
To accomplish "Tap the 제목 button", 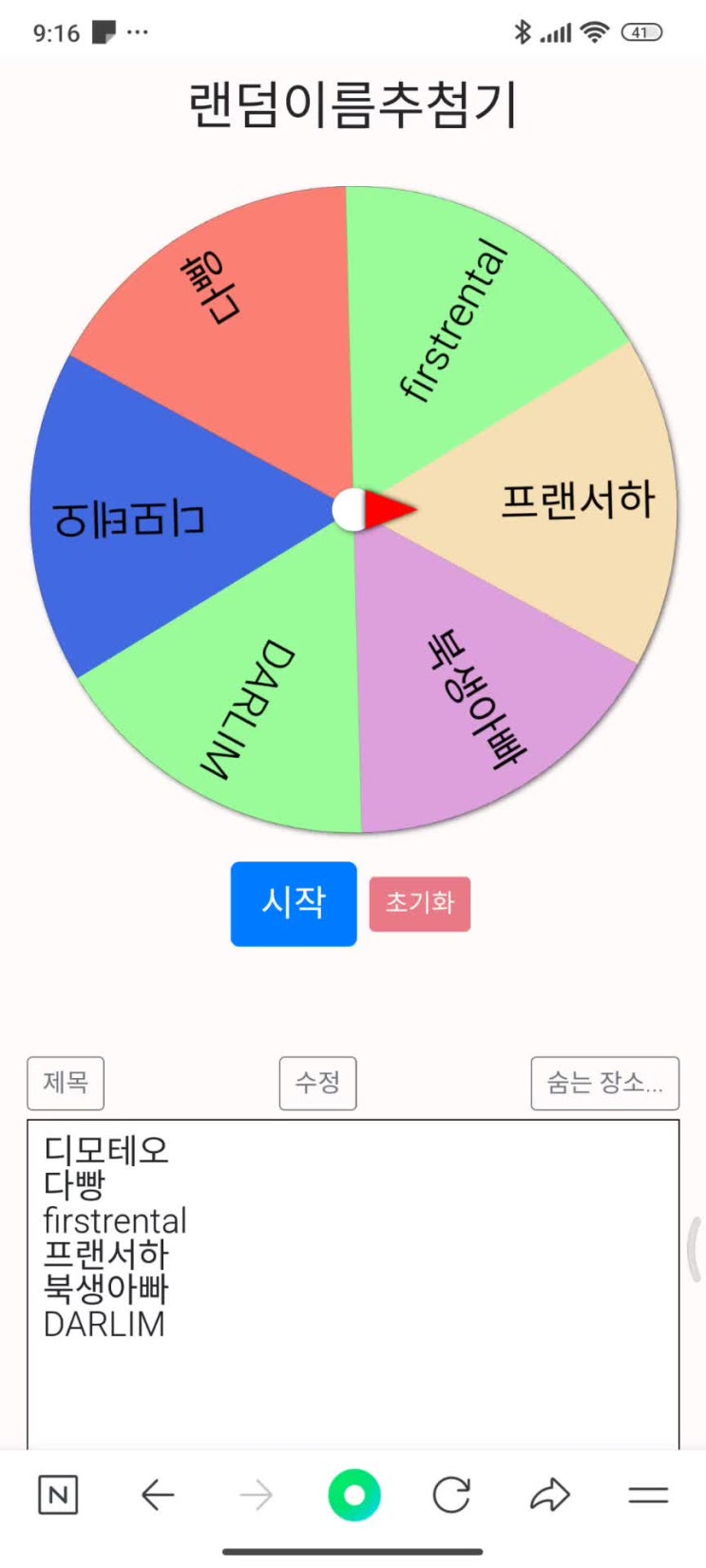I will [66, 1083].
